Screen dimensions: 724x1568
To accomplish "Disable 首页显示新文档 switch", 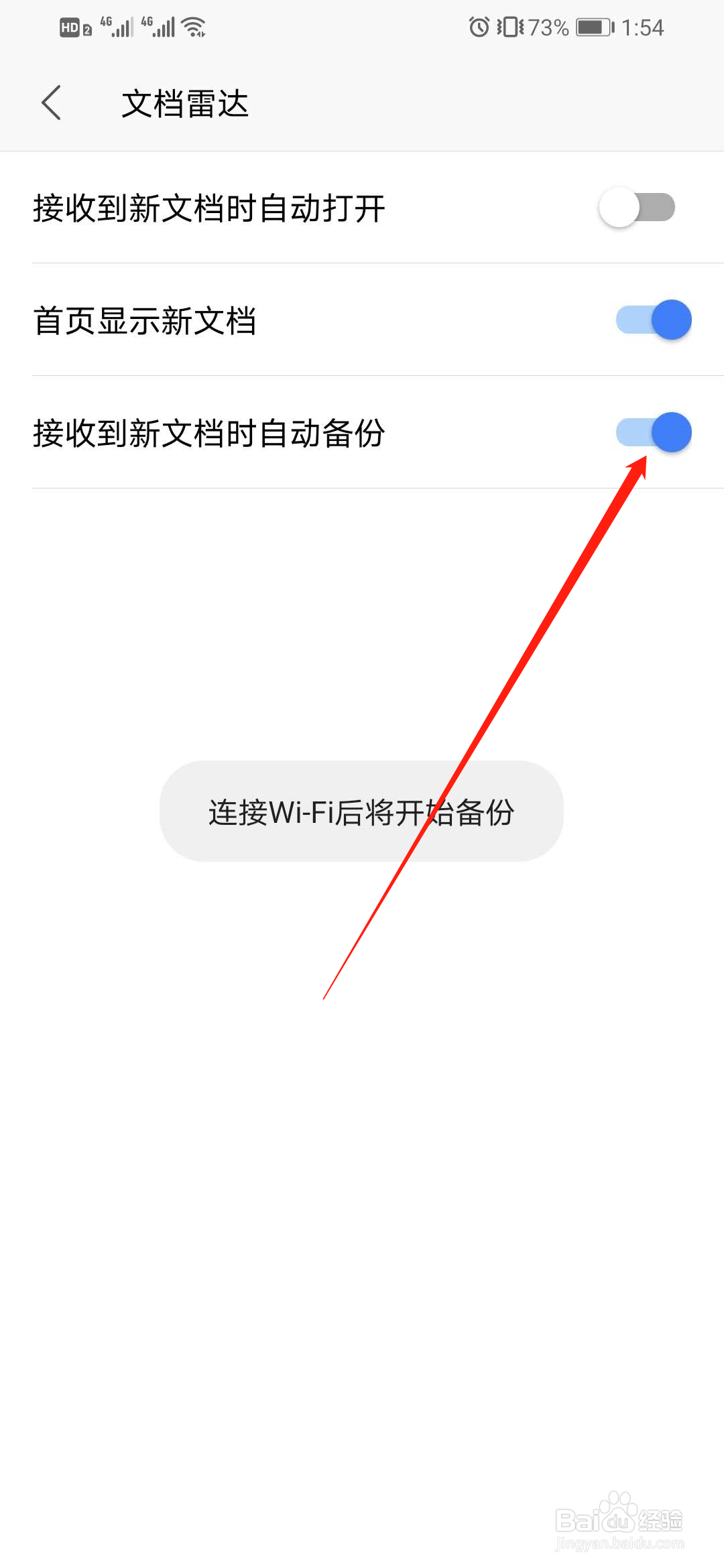I will [x=654, y=320].
